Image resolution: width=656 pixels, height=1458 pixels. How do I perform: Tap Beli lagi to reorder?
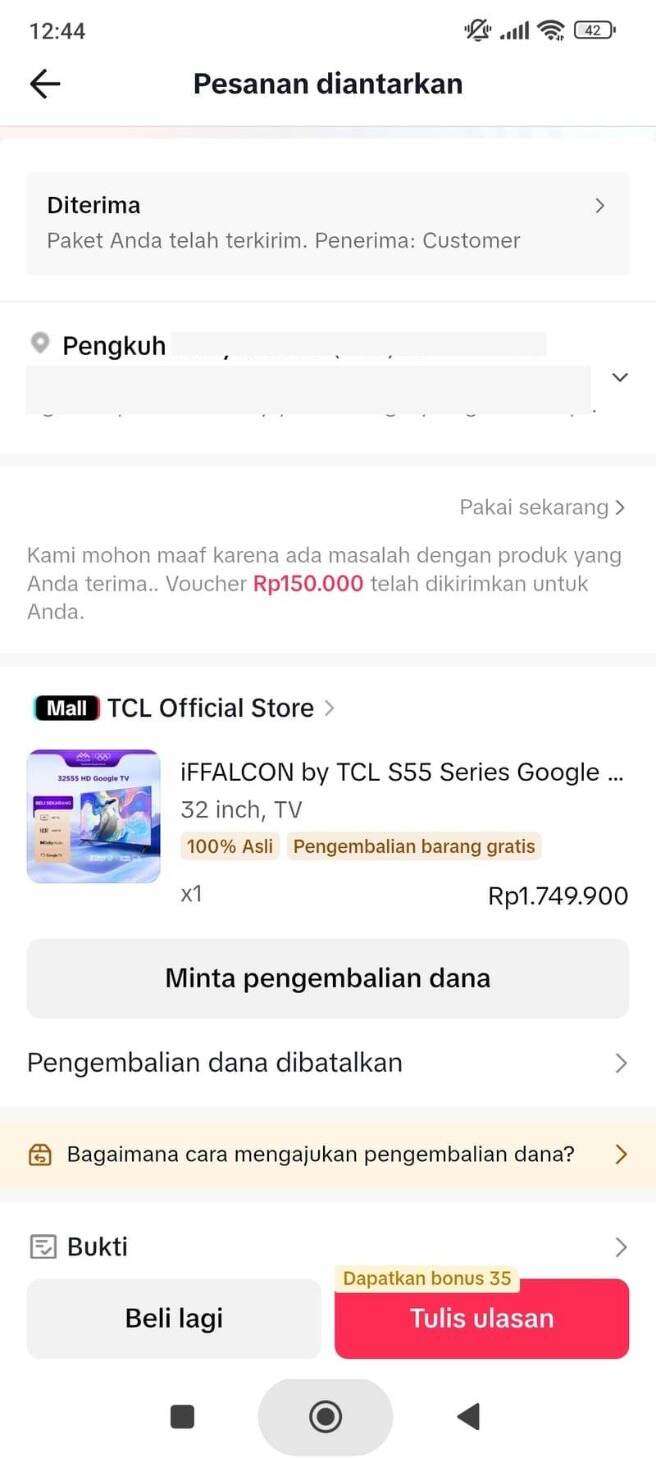click(x=174, y=1318)
